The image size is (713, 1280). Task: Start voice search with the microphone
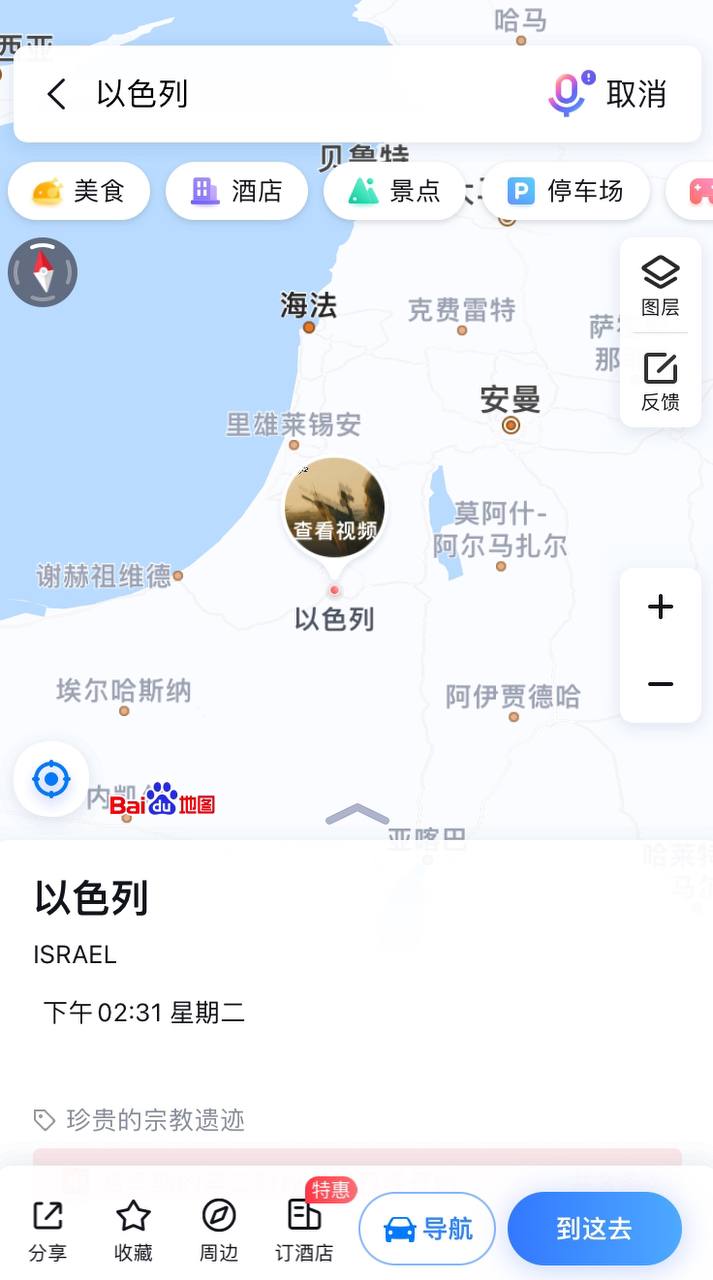(568, 94)
